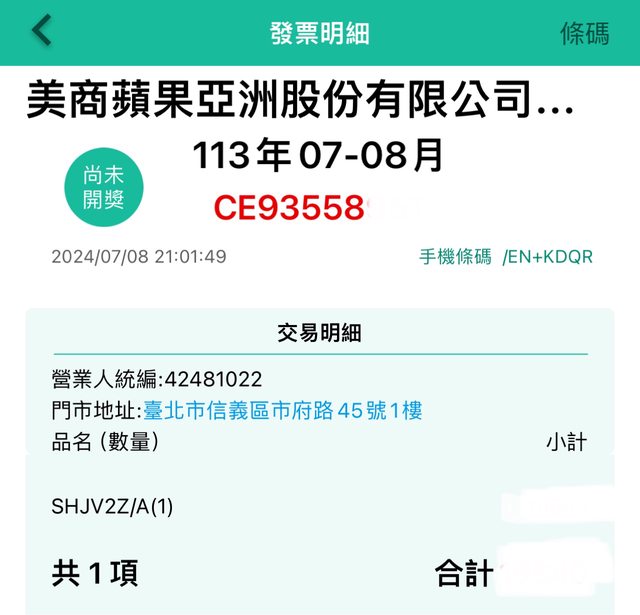Open the 條碼 barcode view
640x615 pixels.
[x=584, y=33]
